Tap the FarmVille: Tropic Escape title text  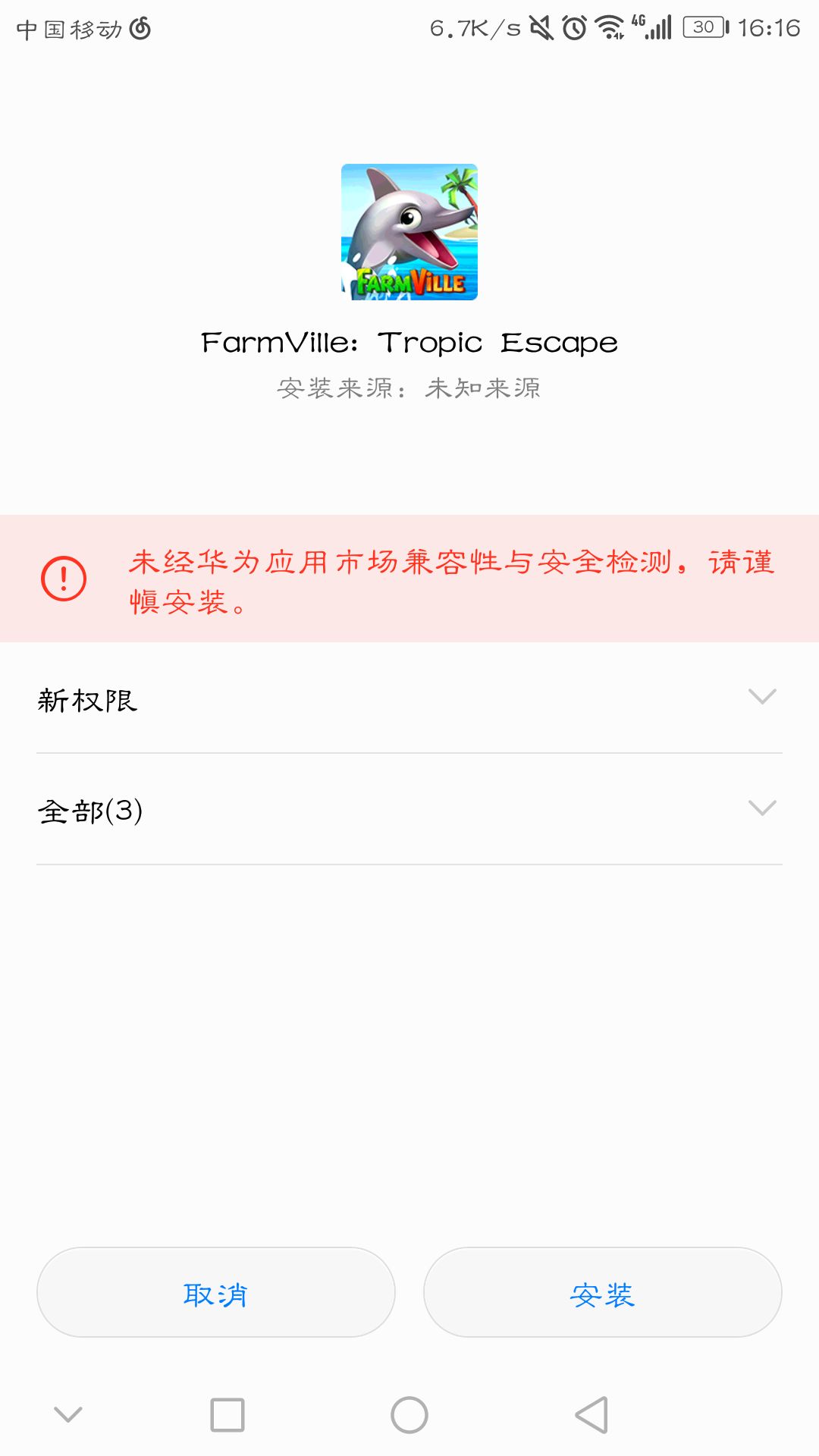pyautogui.click(x=409, y=343)
